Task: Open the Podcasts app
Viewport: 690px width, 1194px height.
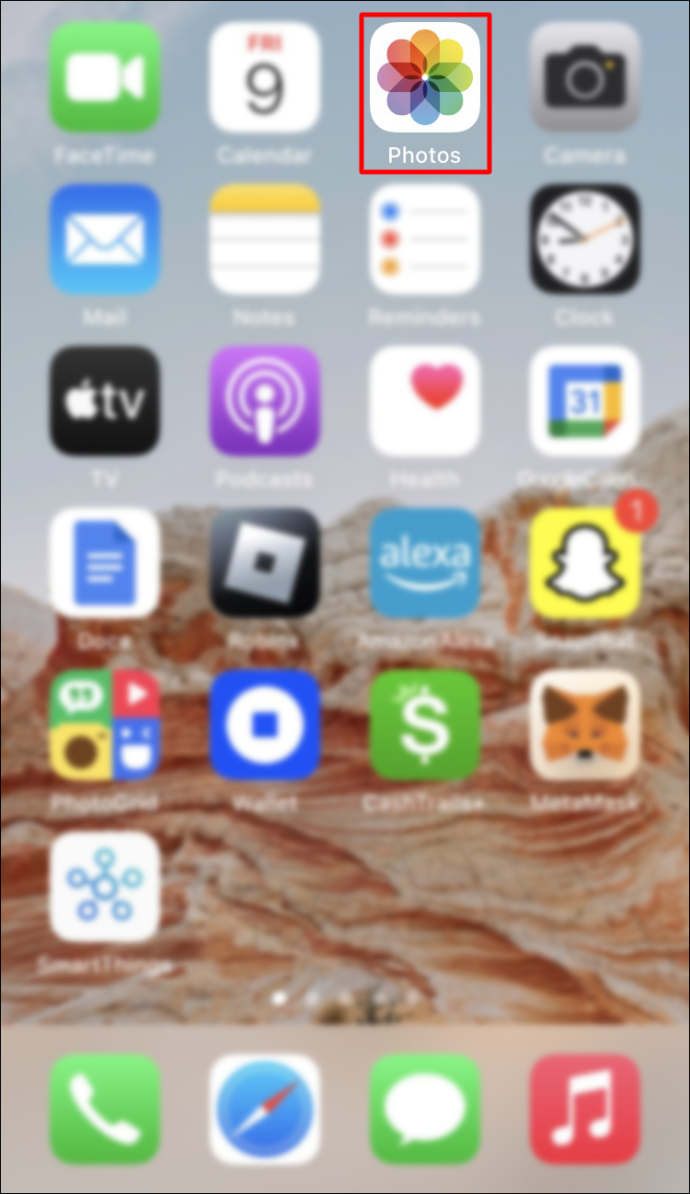Action: 264,401
